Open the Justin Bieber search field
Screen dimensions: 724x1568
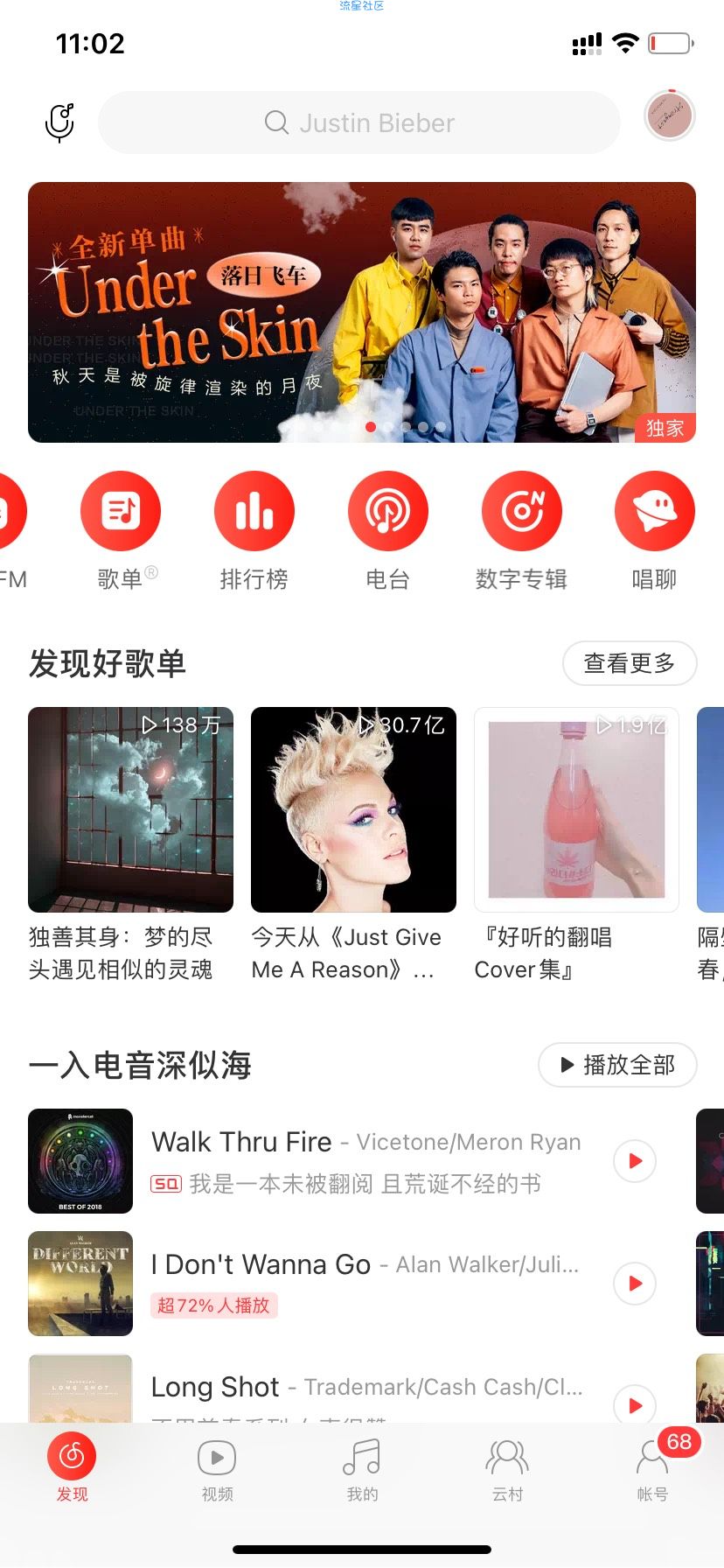click(359, 122)
